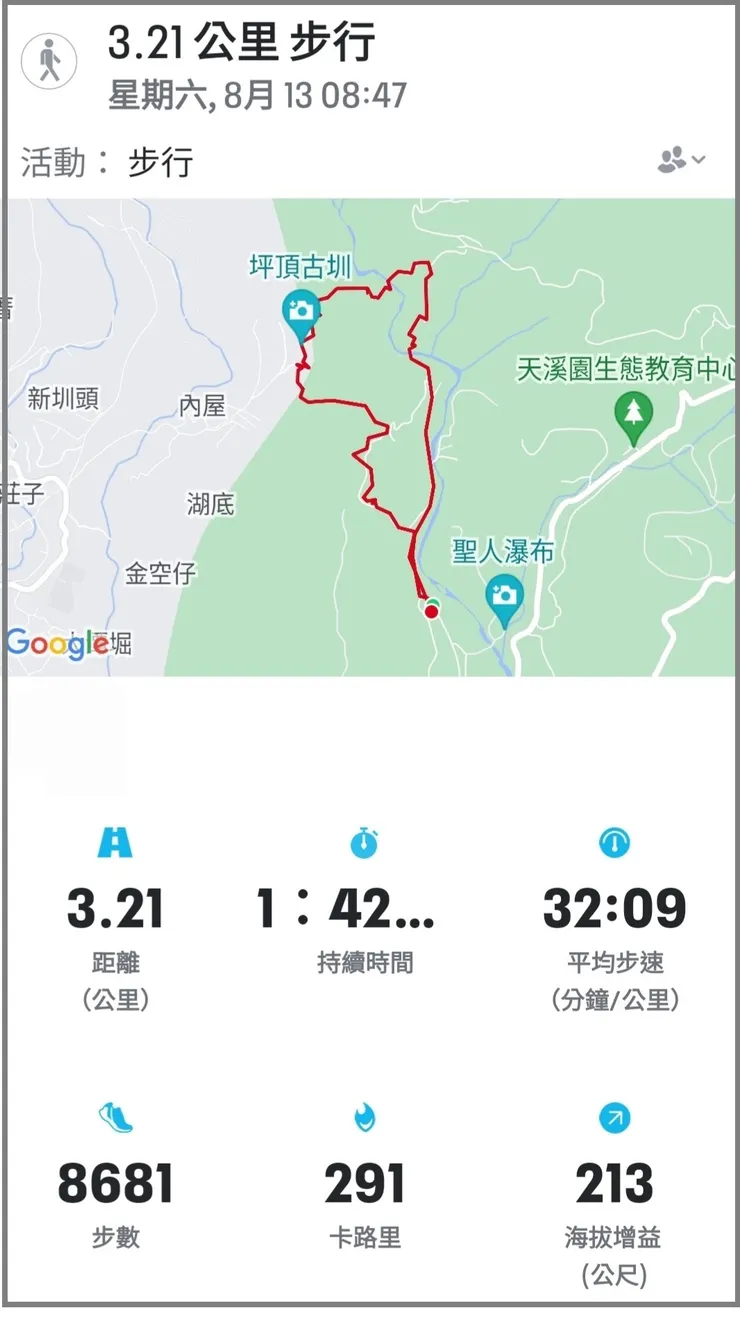Click the pace gauge icon above 32:09
Image resolution: width=740 pixels, height=1322 pixels.
coord(613,843)
